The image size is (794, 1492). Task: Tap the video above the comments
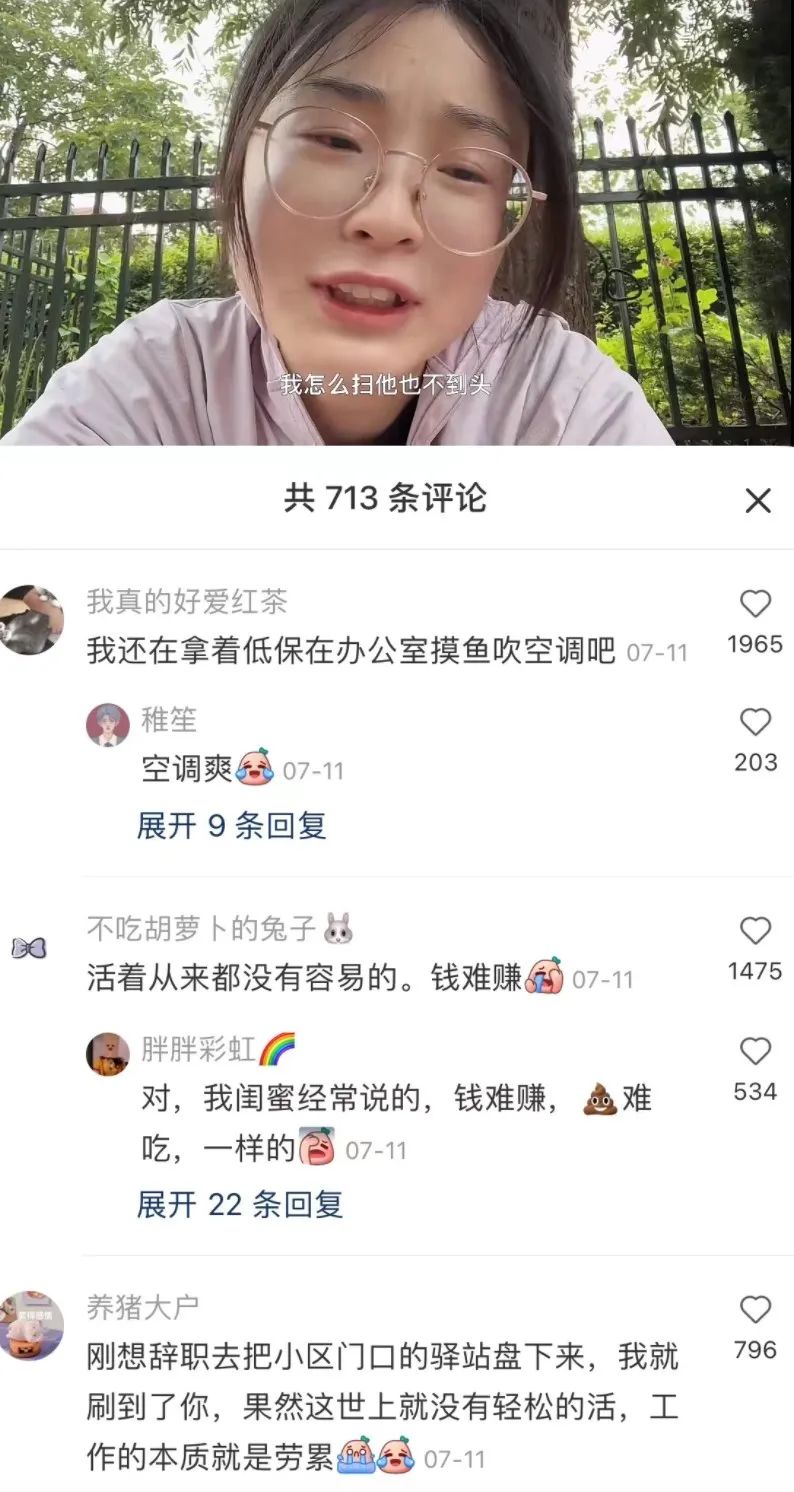click(397, 222)
